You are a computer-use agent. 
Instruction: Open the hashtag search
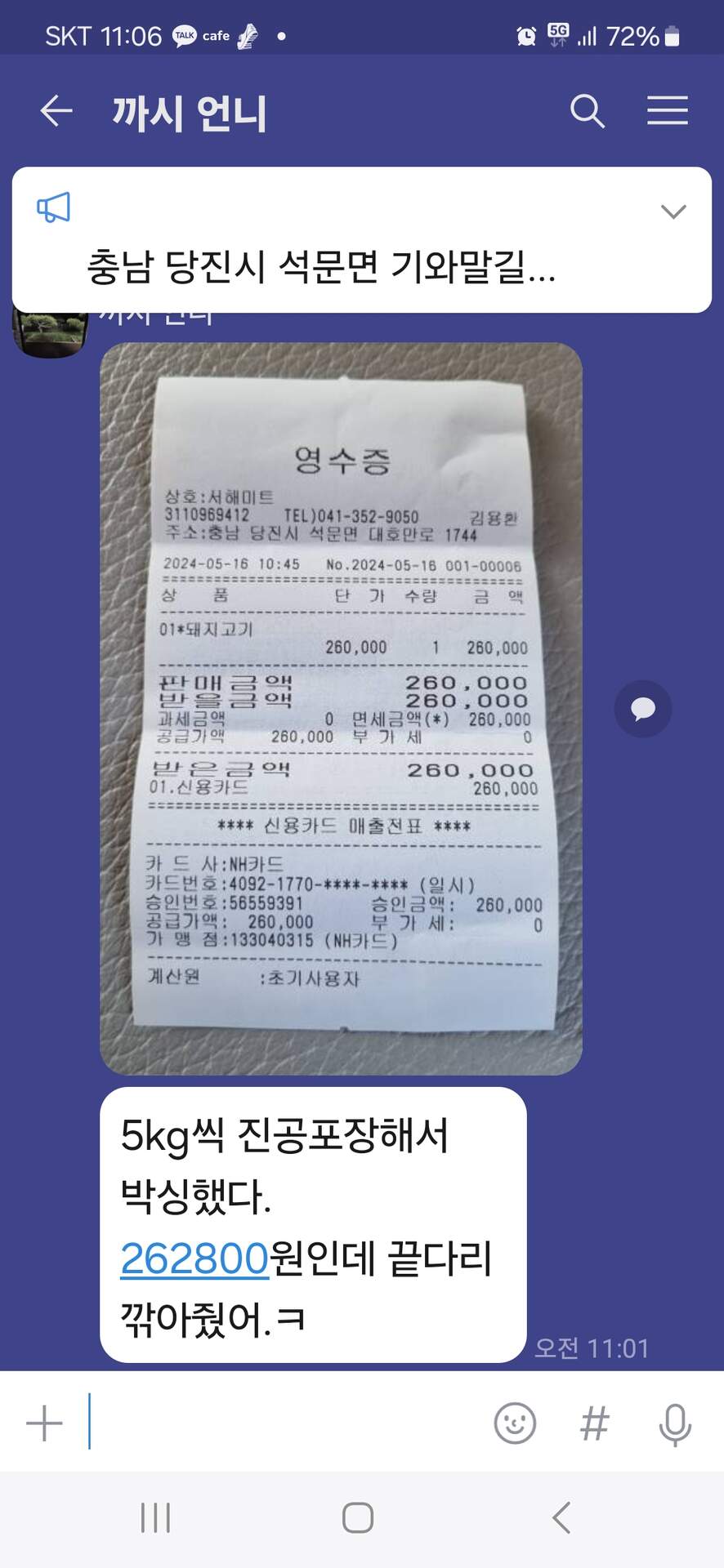click(x=594, y=1424)
